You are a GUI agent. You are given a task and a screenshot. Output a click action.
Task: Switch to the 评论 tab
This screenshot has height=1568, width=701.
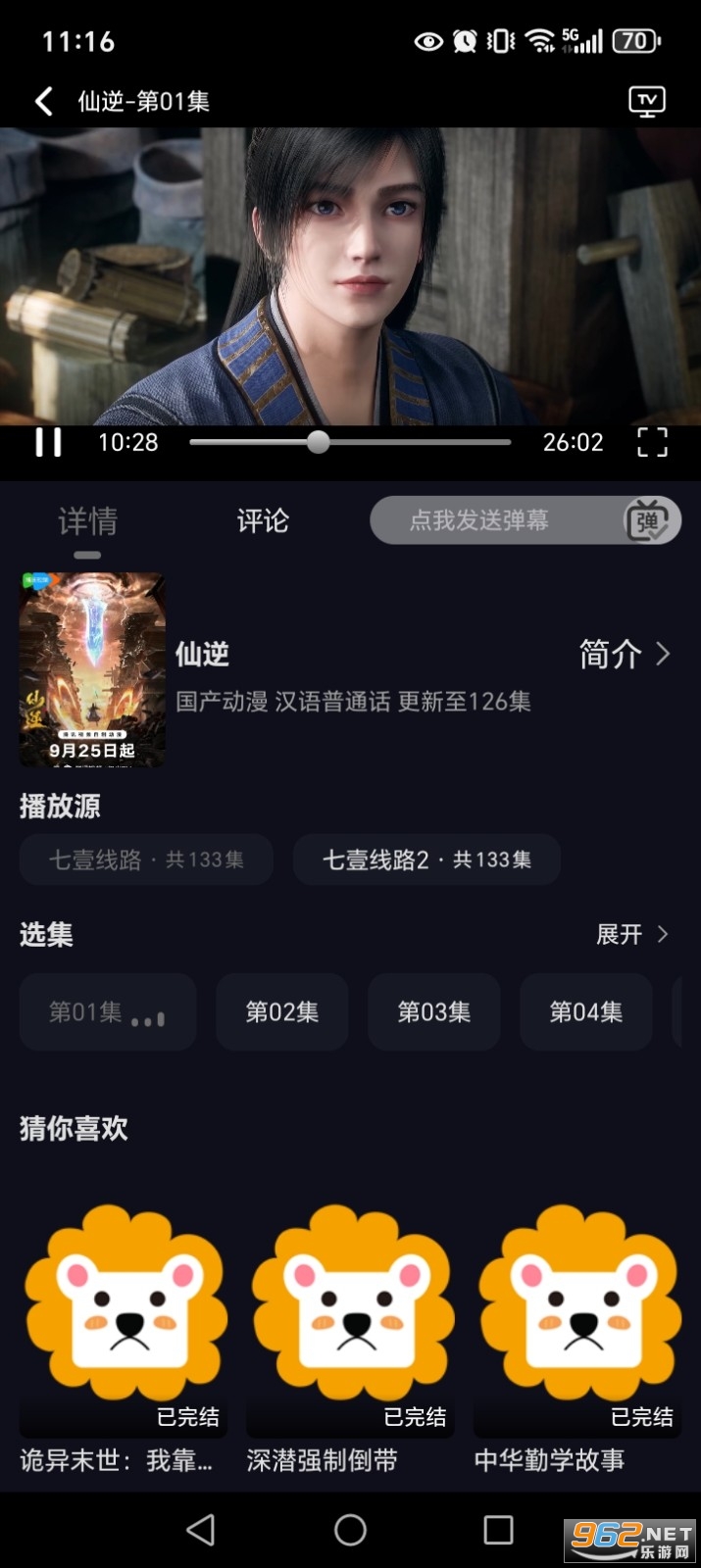[263, 520]
